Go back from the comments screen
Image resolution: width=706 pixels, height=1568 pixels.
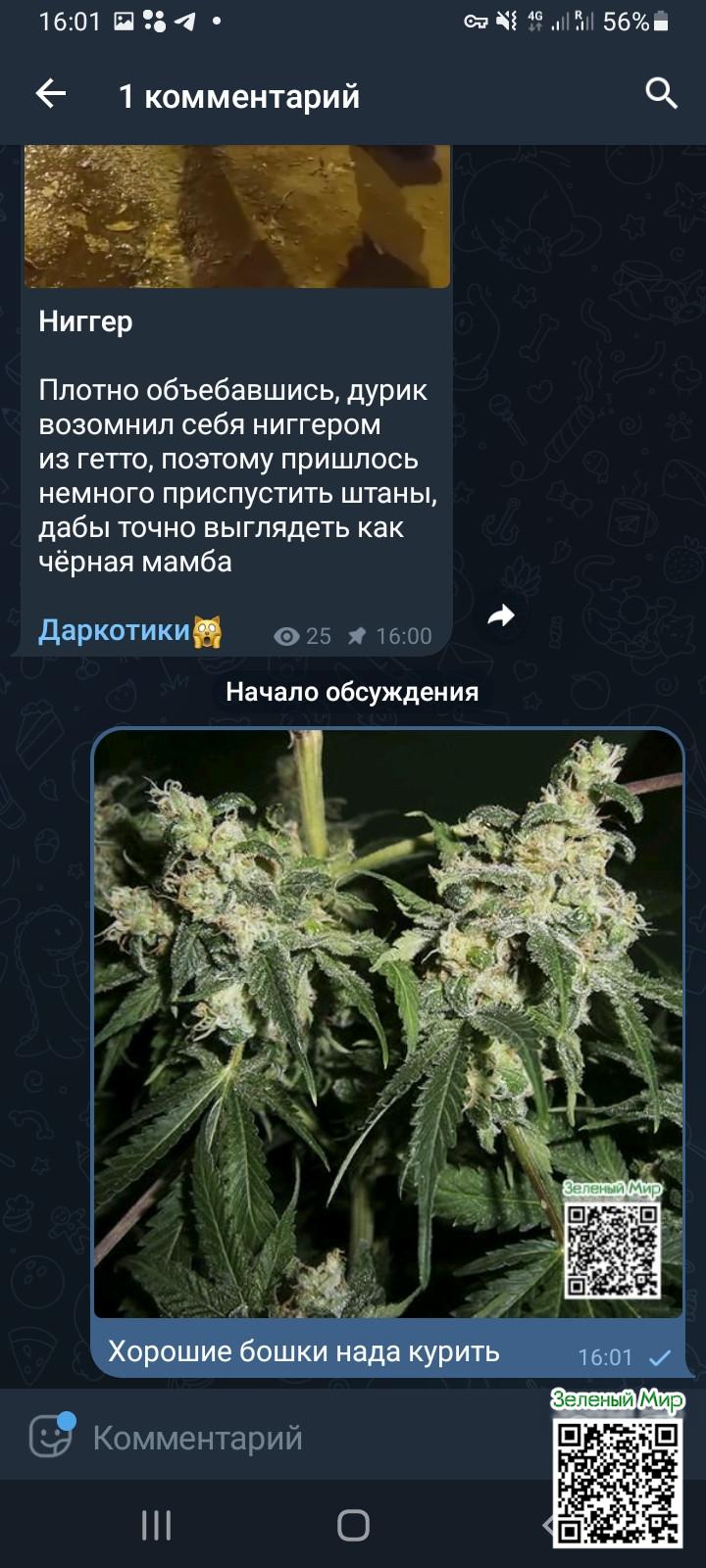[x=50, y=95]
